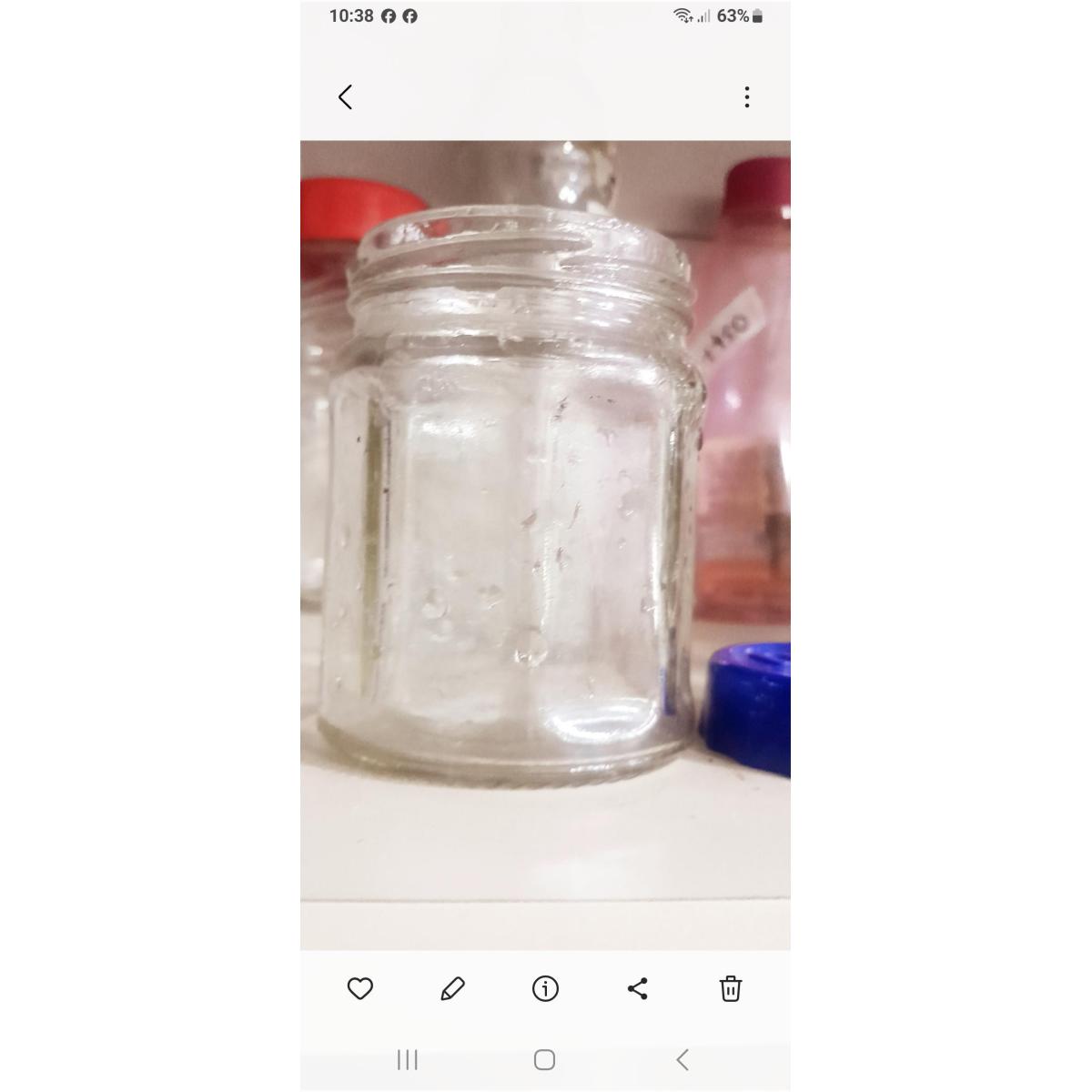Screen dimensions: 1092x1092
Task: Mark this photo as favorite
Action: [x=360, y=988]
